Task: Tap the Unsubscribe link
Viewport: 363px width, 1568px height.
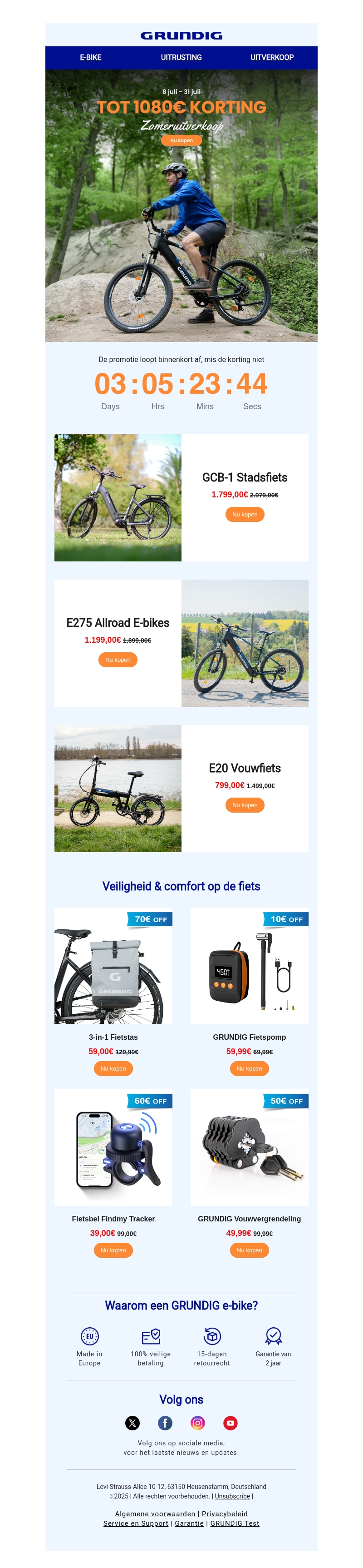Action: (232, 1496)
